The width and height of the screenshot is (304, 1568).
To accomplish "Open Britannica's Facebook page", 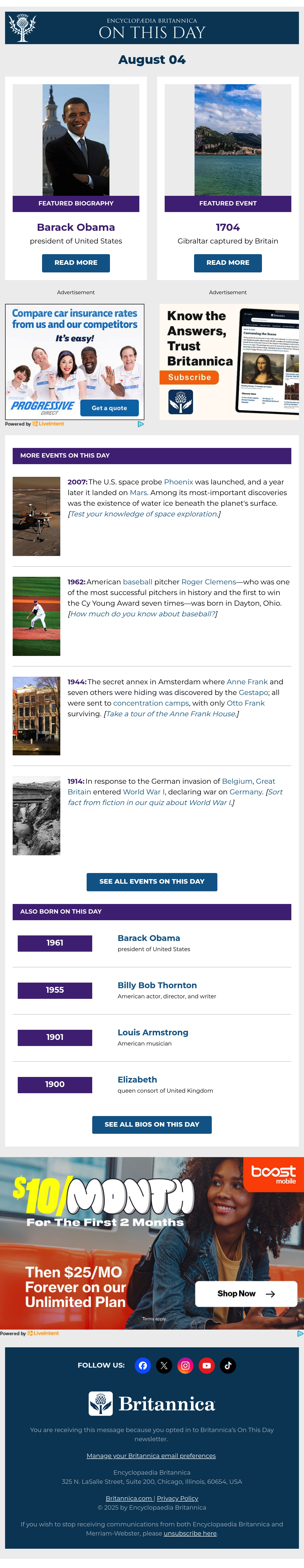I will [x=143, y=1365].
